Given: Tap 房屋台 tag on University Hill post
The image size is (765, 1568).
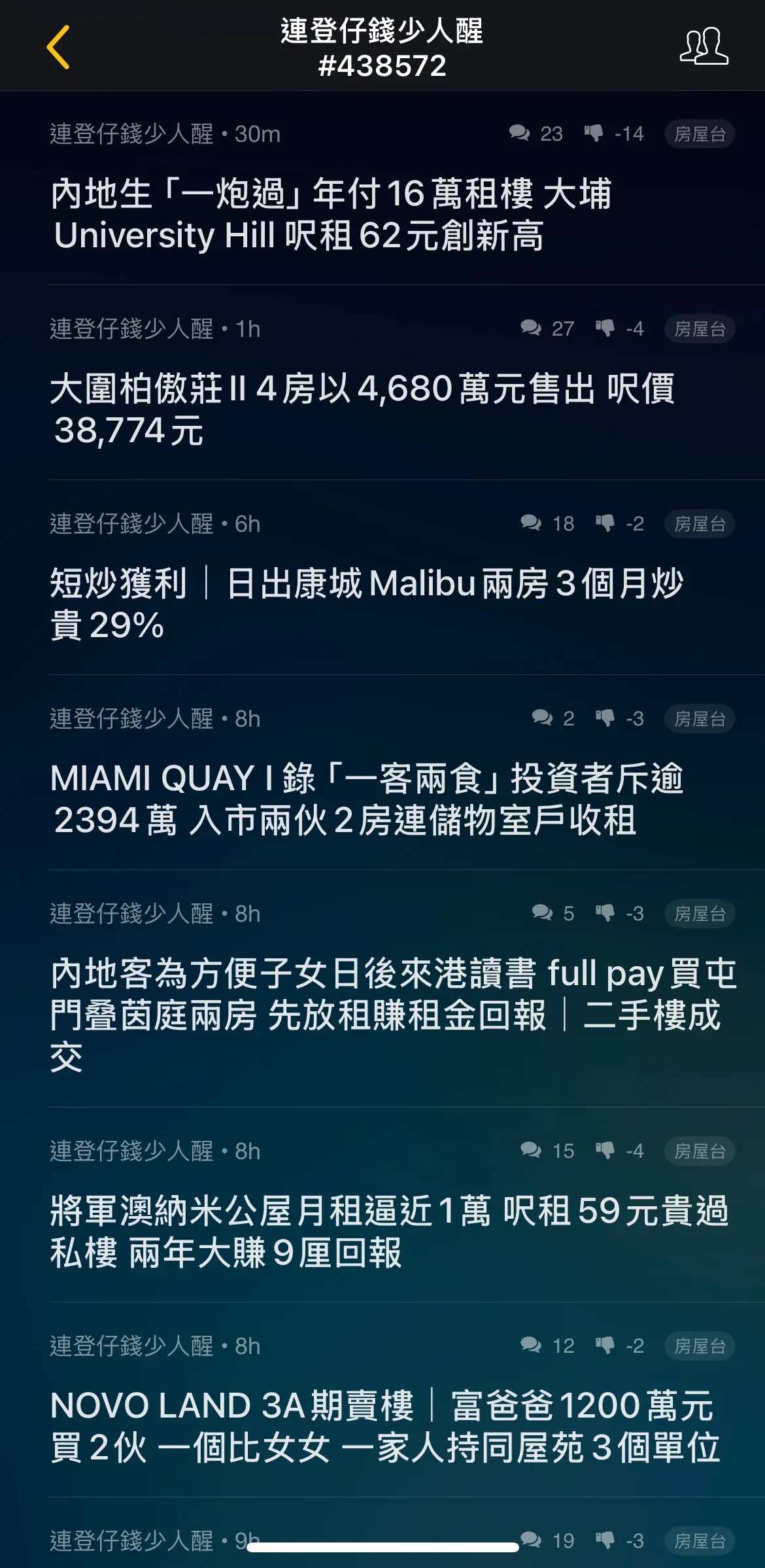Looking at the screenshot, I should tap(700, 134).
